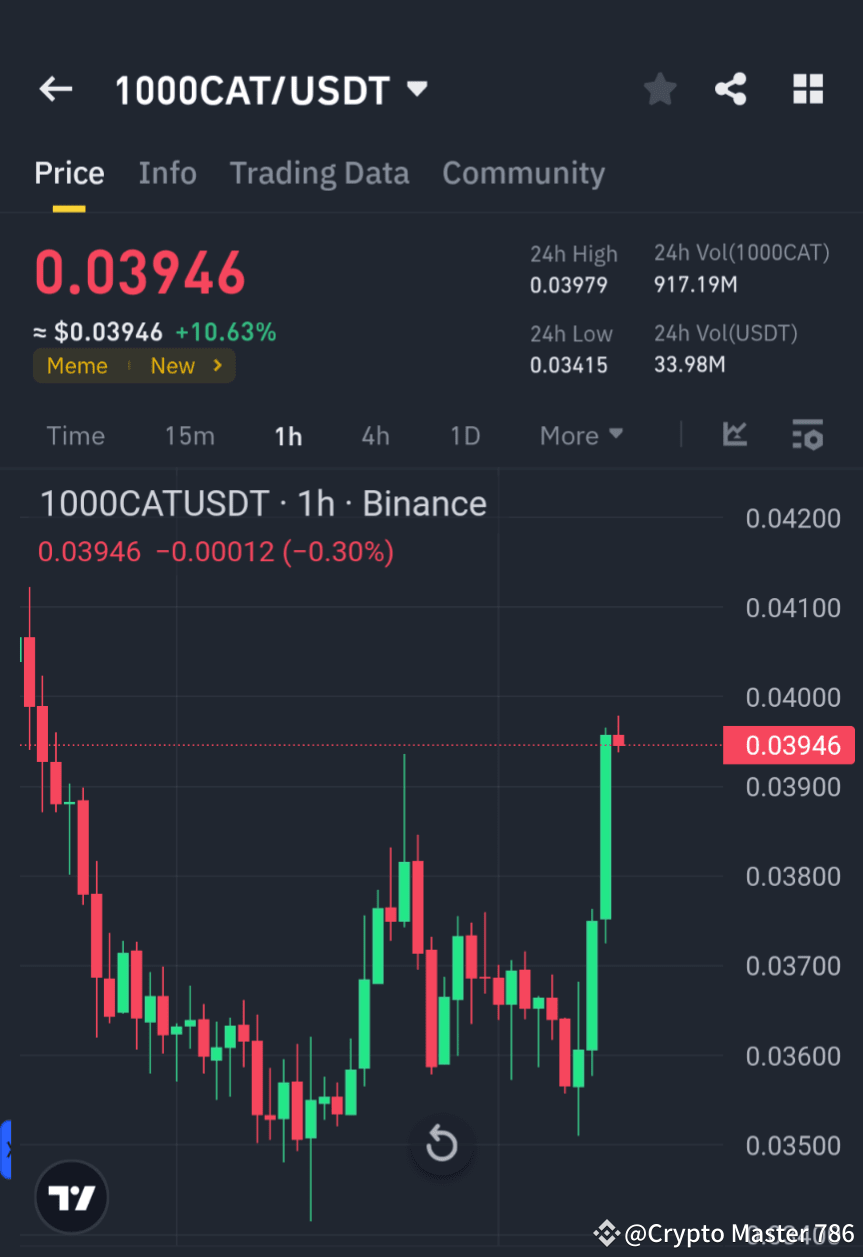Image resolution: width=863 pixels, height=1257 pixels.
Task: Open the trading pair selector dropdown
Action: [417, 88]
